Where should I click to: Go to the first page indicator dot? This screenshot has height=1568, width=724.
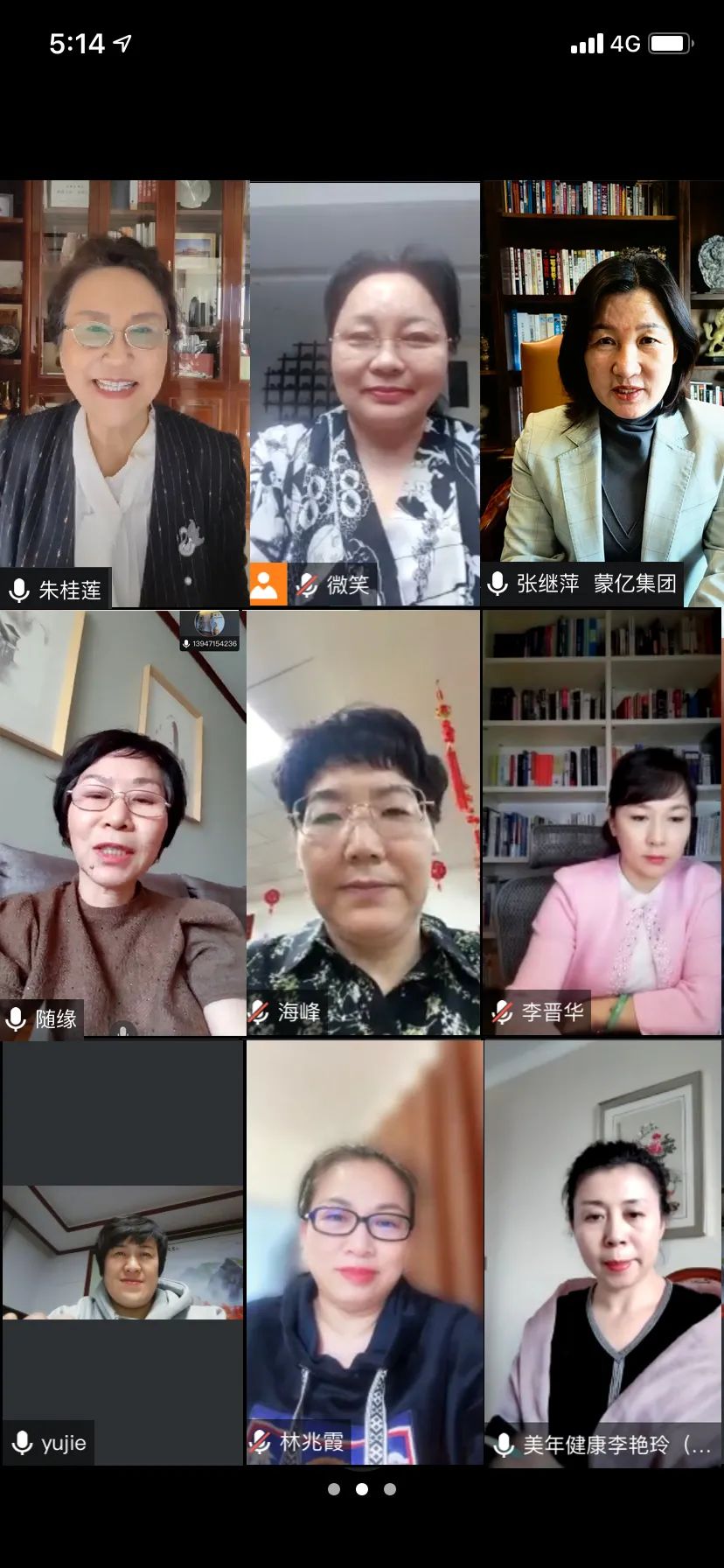click(x=334, y=1489)
